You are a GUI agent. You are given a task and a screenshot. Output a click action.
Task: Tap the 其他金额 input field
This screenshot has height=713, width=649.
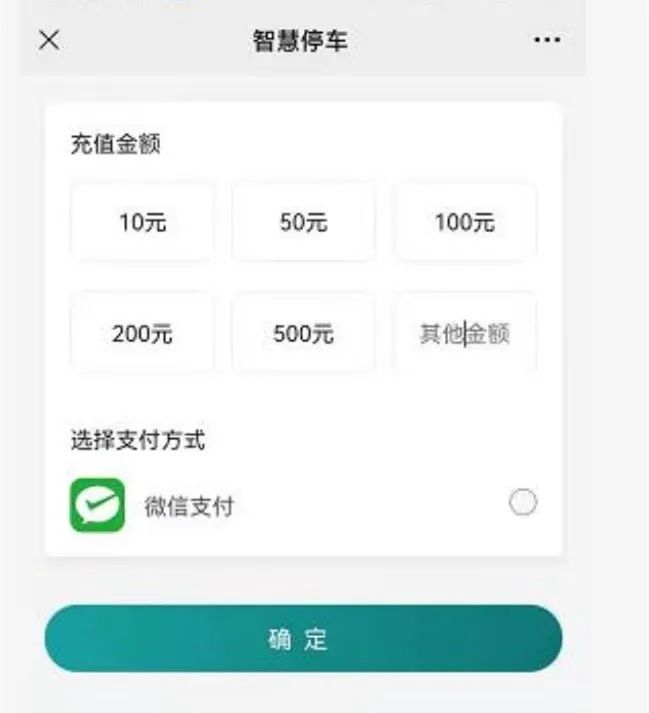point(464,334)
